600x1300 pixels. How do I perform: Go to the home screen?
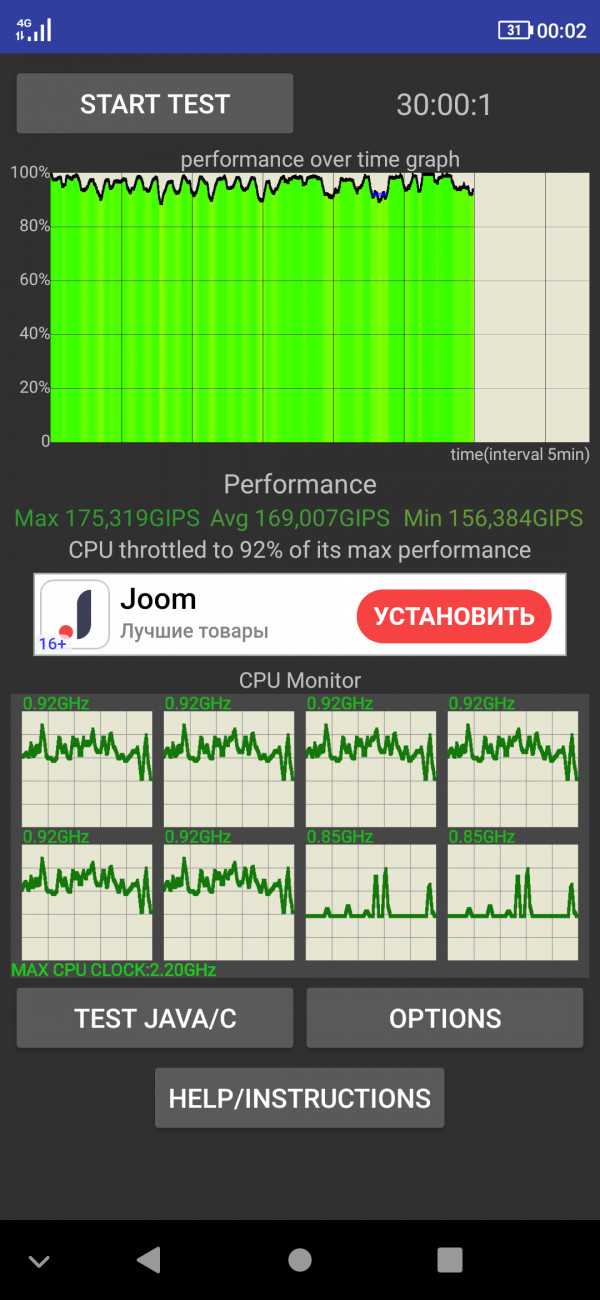(x=300, y=1260)
